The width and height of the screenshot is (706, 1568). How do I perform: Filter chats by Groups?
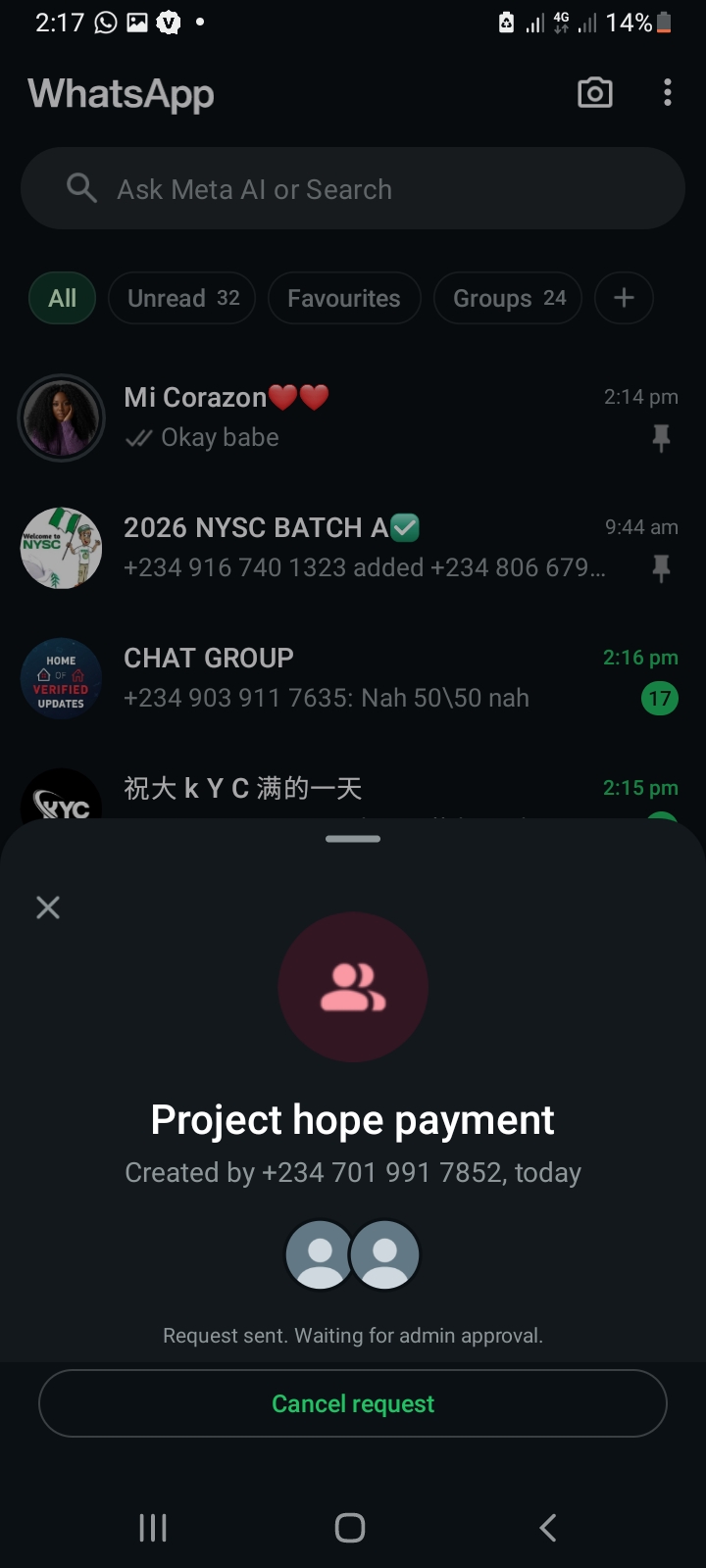point(509,298)
